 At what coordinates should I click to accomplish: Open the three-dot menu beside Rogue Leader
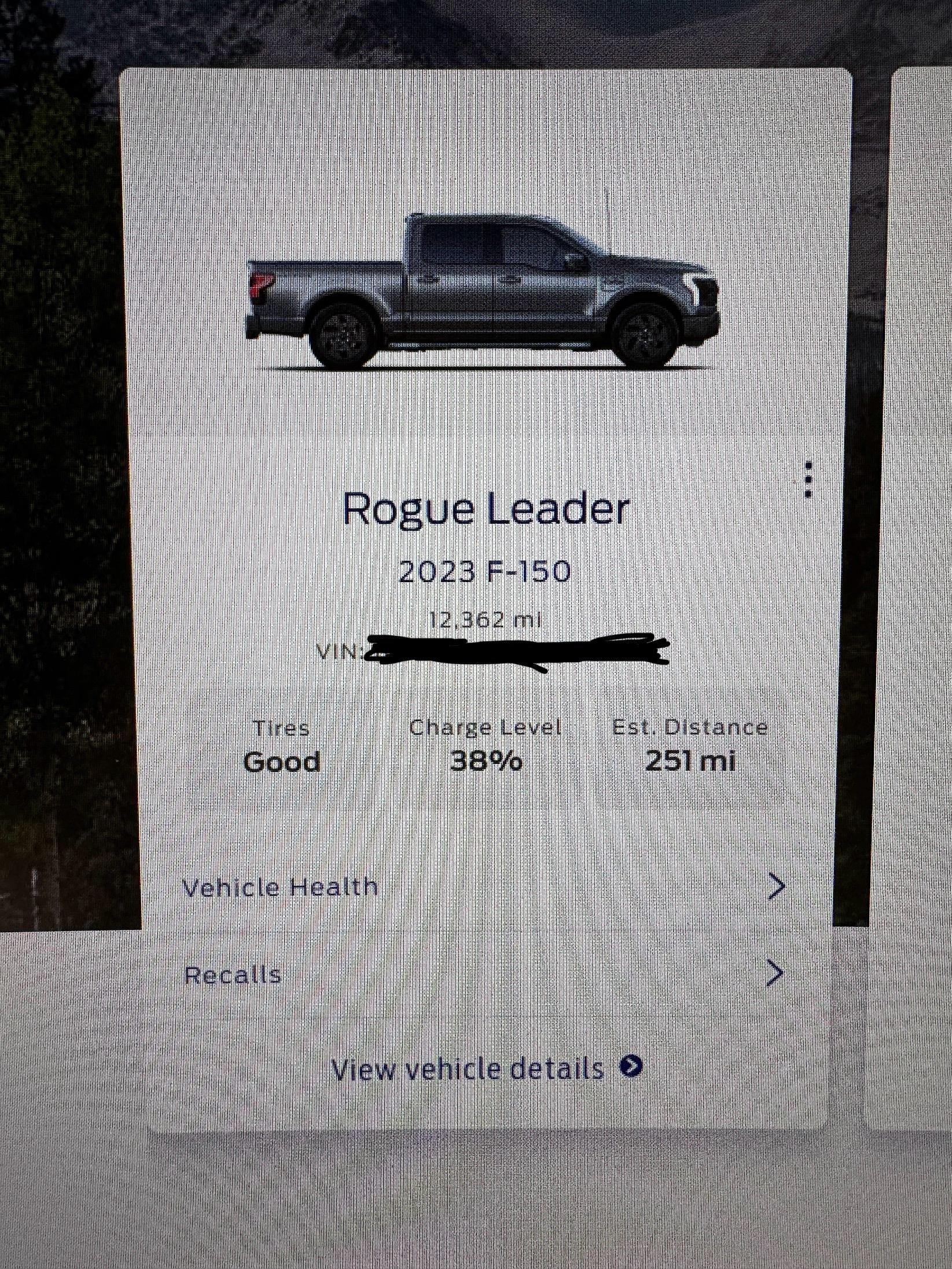(809, 479)
